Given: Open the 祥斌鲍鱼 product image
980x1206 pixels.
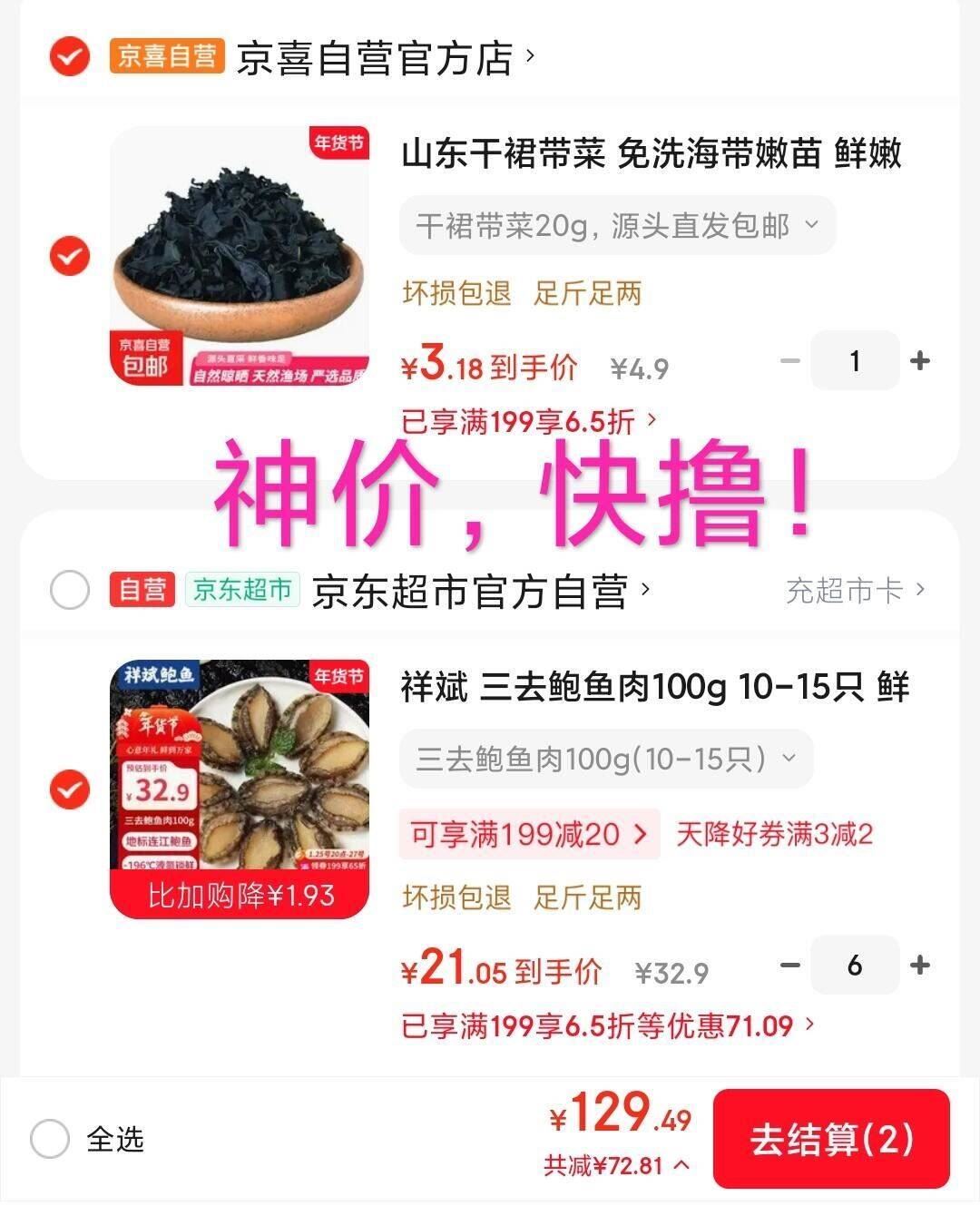Looking at the screenshot, I should coord(240,789).
